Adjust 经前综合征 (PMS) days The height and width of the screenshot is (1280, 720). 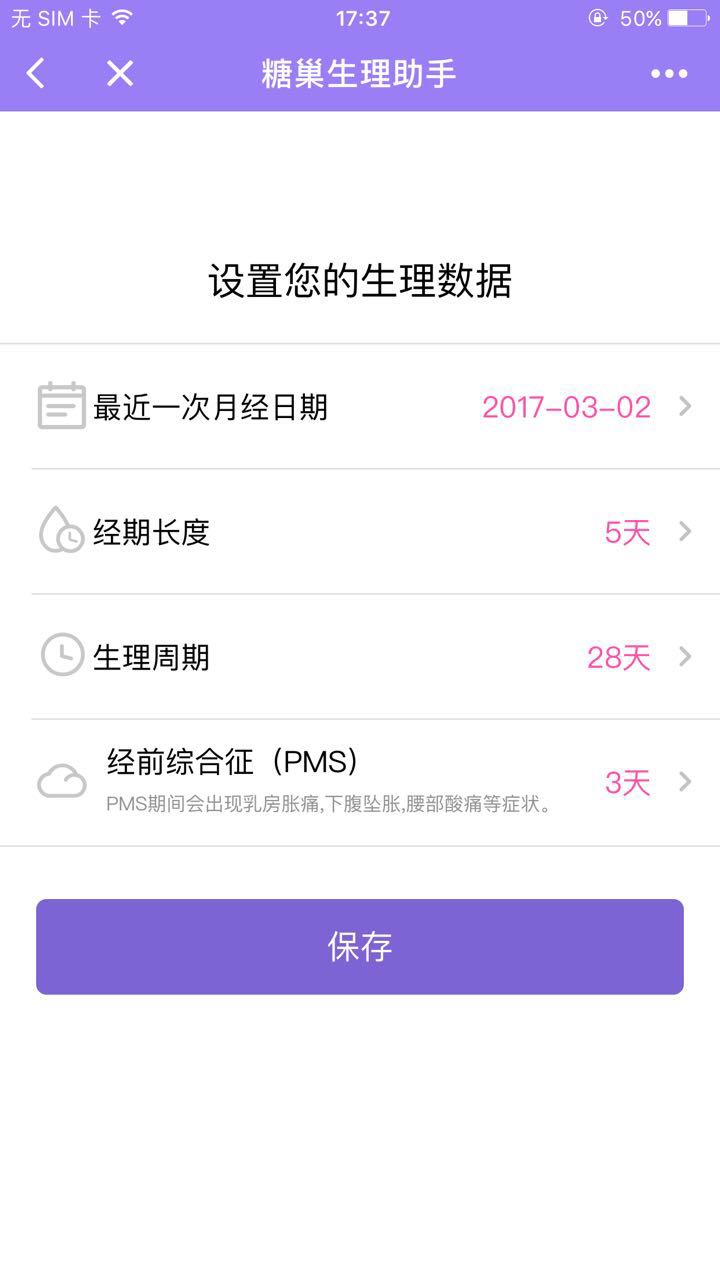point(360,782)
